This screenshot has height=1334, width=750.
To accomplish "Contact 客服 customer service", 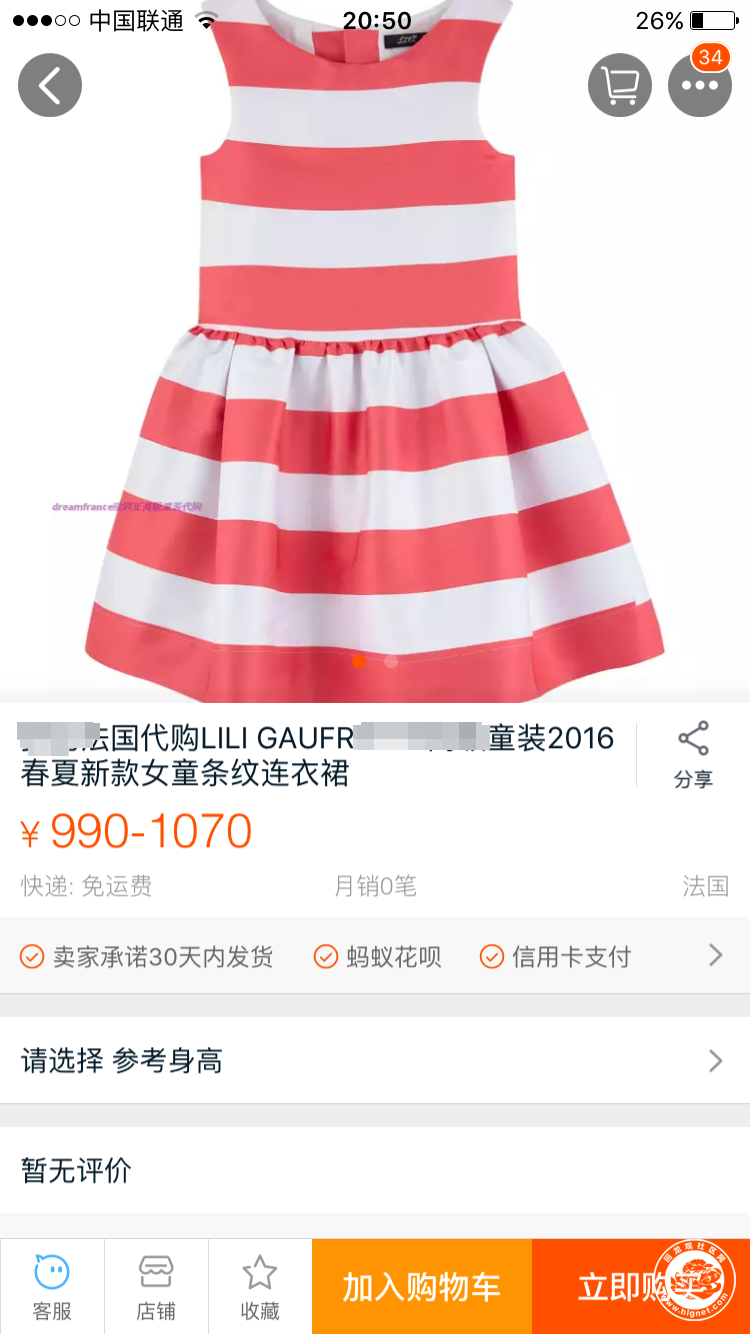I will pos(52,1286).
